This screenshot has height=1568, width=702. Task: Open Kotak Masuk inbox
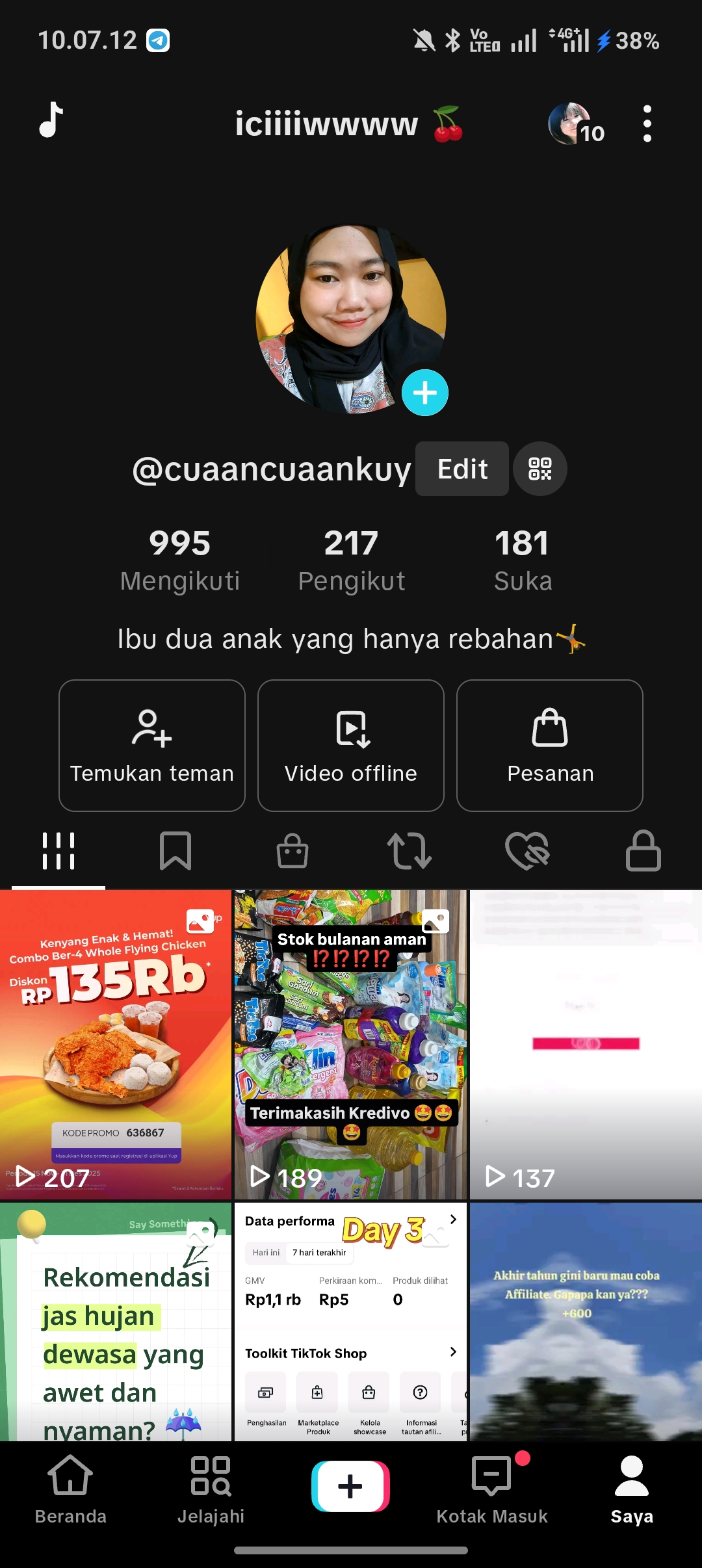(492, 1489)
